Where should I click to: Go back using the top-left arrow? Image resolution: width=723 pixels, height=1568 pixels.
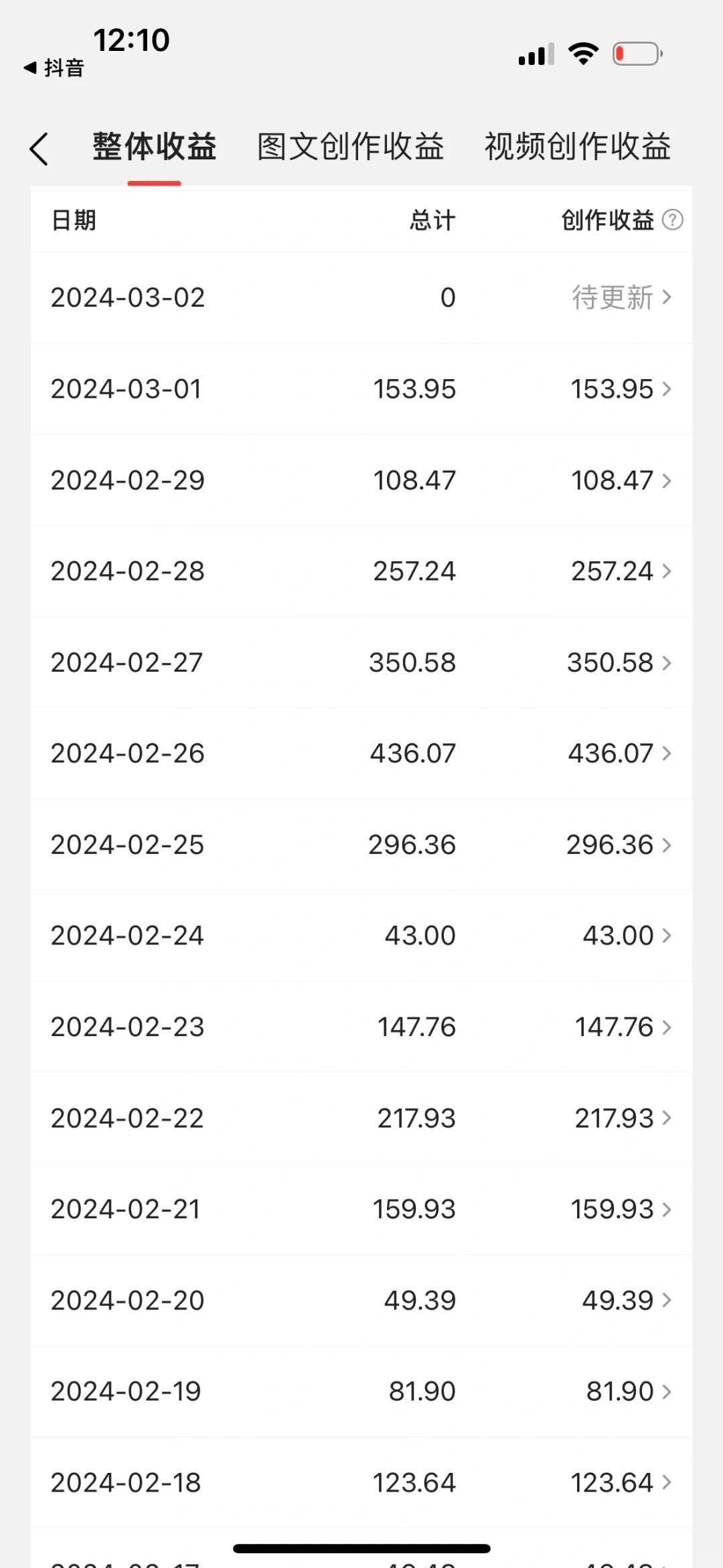click(39, 148)
